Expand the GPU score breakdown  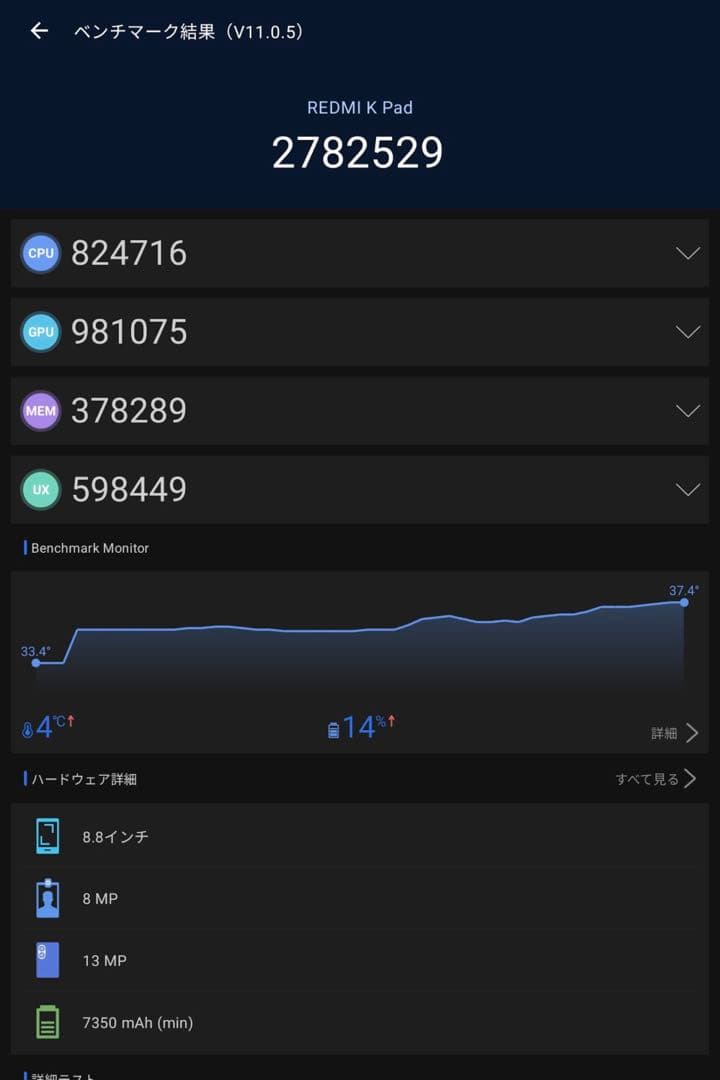pyautogui.click(x=687, y=332)
